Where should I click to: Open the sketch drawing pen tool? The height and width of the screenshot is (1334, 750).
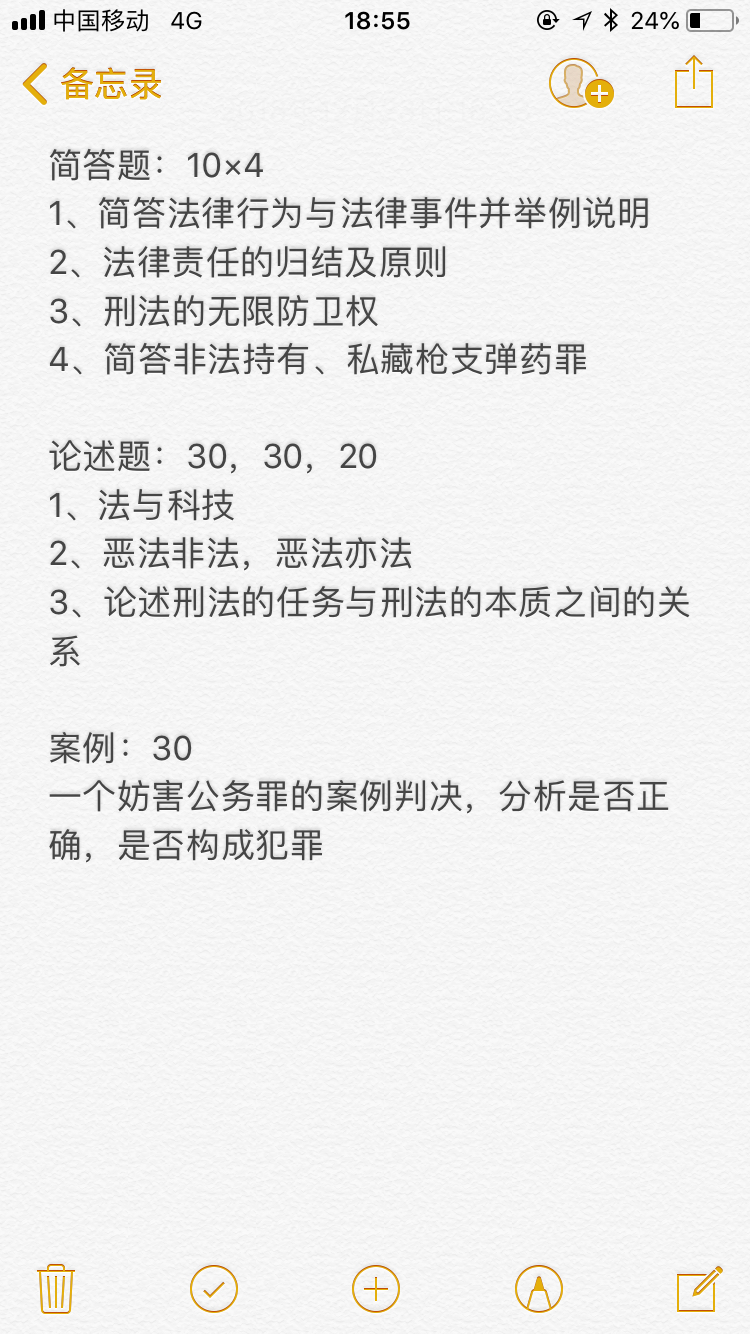539,1288
